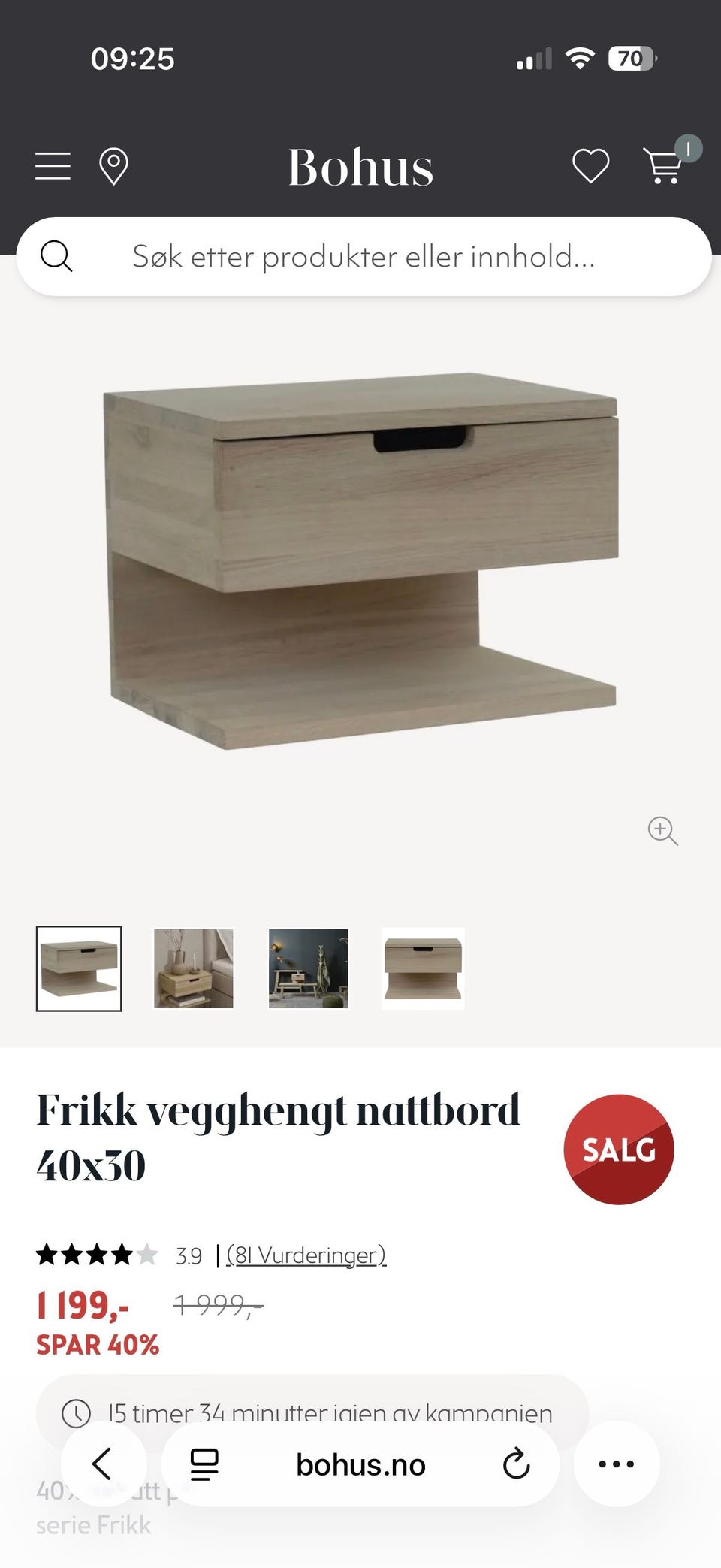
Task: Open the hamburger navigation menu
Action: point(51,167)
